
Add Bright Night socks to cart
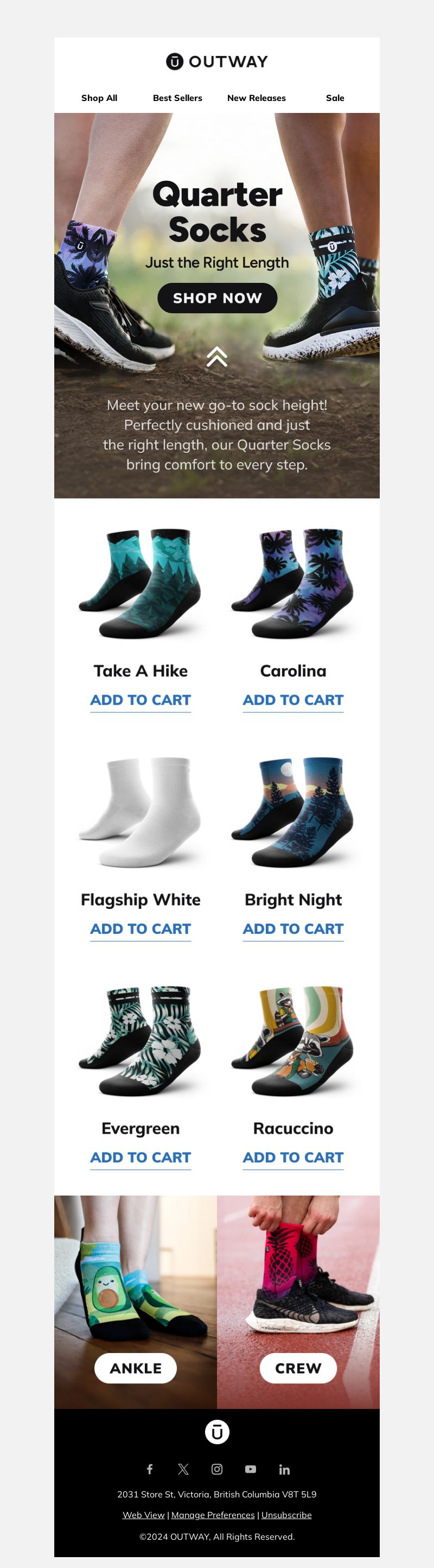pos(293,929)
